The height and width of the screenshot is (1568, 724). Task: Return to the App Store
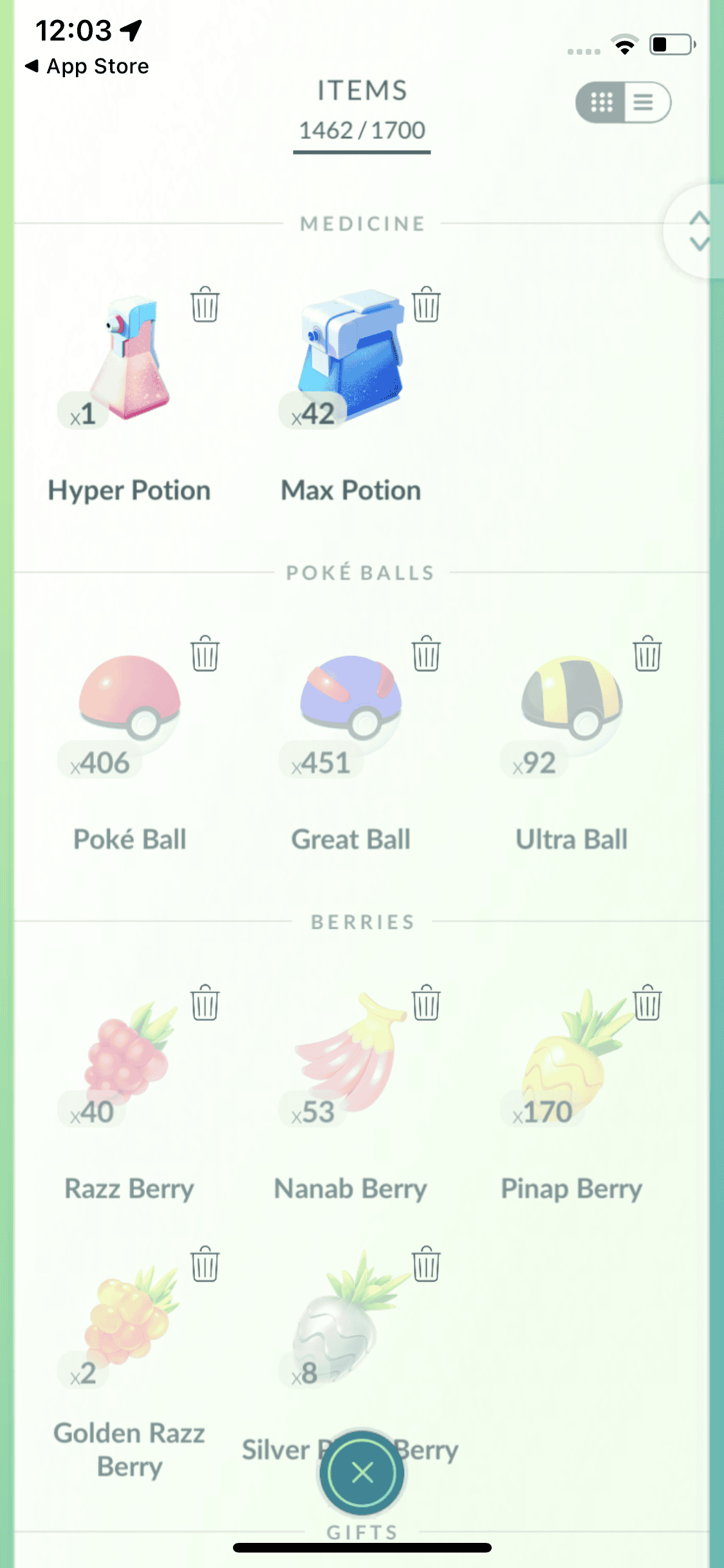pos(87,66)
